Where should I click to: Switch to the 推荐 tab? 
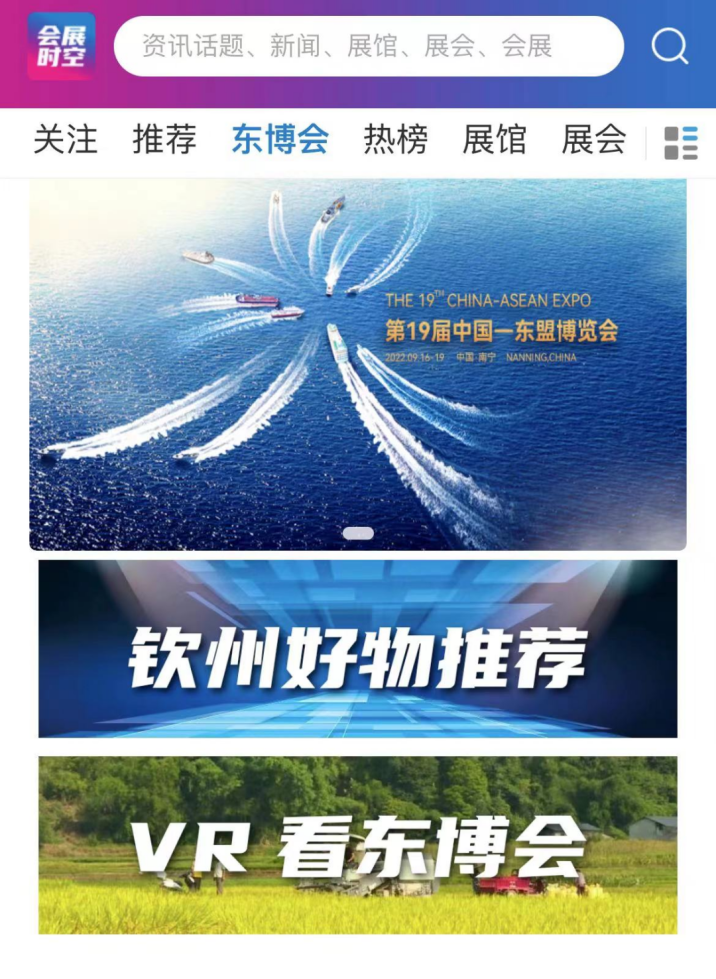point(165,140)
